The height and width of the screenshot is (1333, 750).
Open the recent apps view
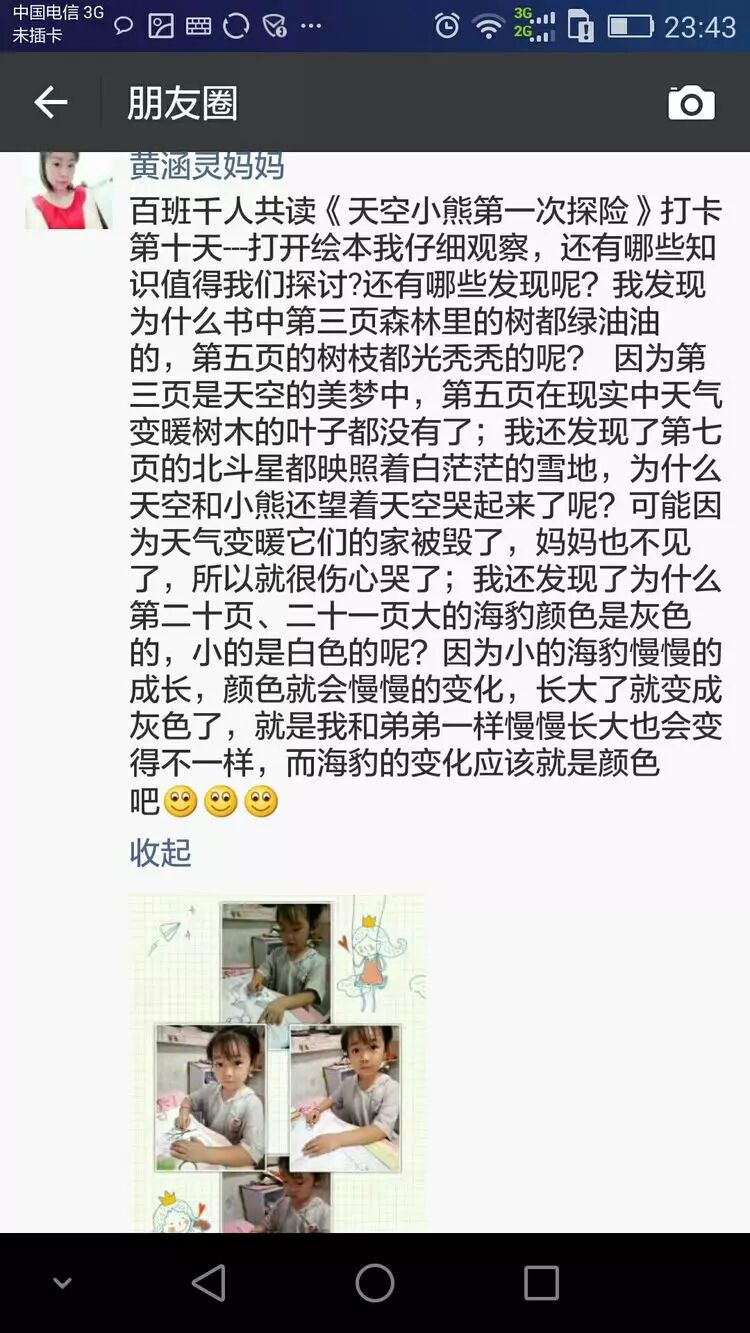point(541,1283)
